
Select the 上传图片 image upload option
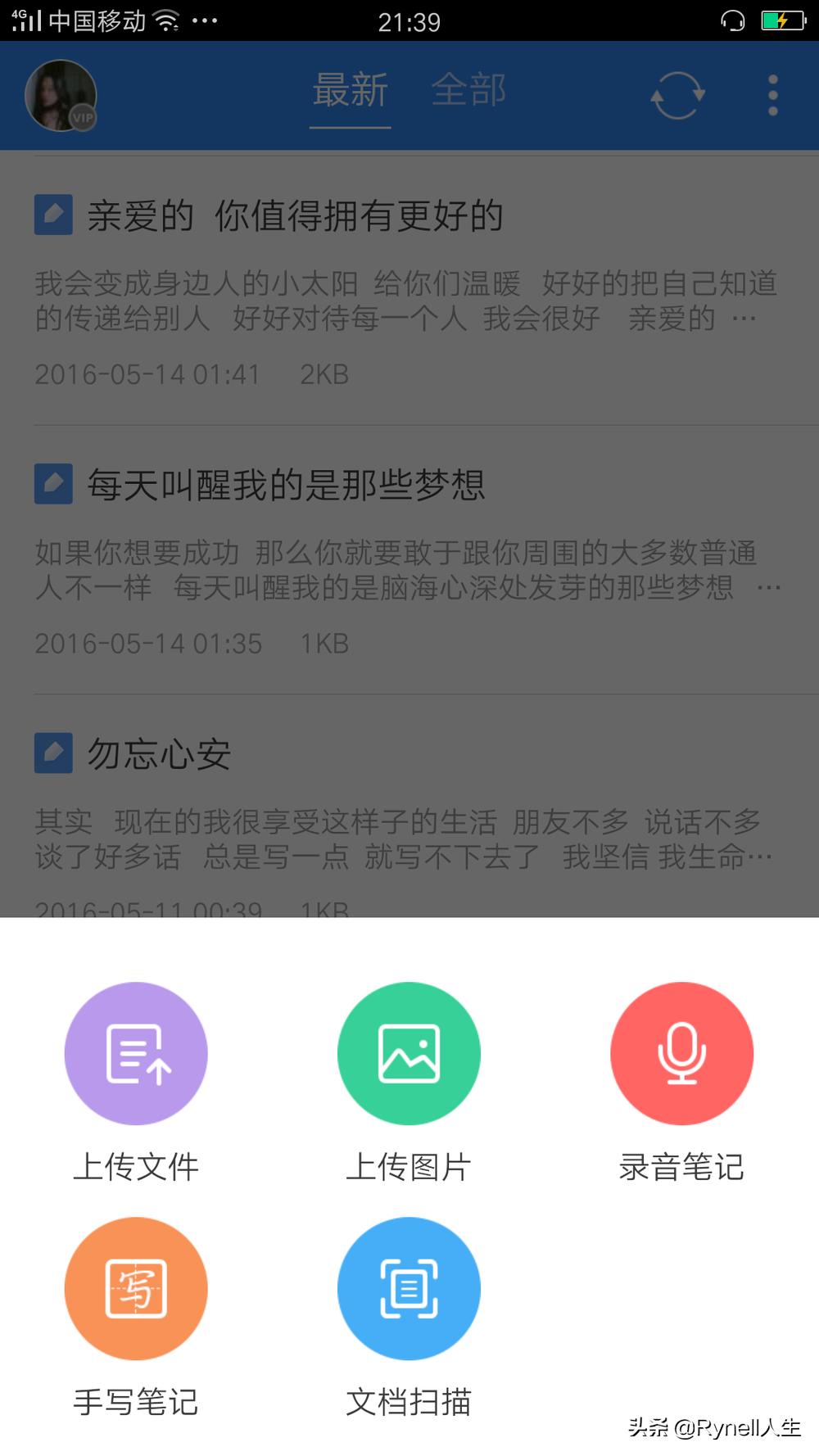pos(409,1054)
